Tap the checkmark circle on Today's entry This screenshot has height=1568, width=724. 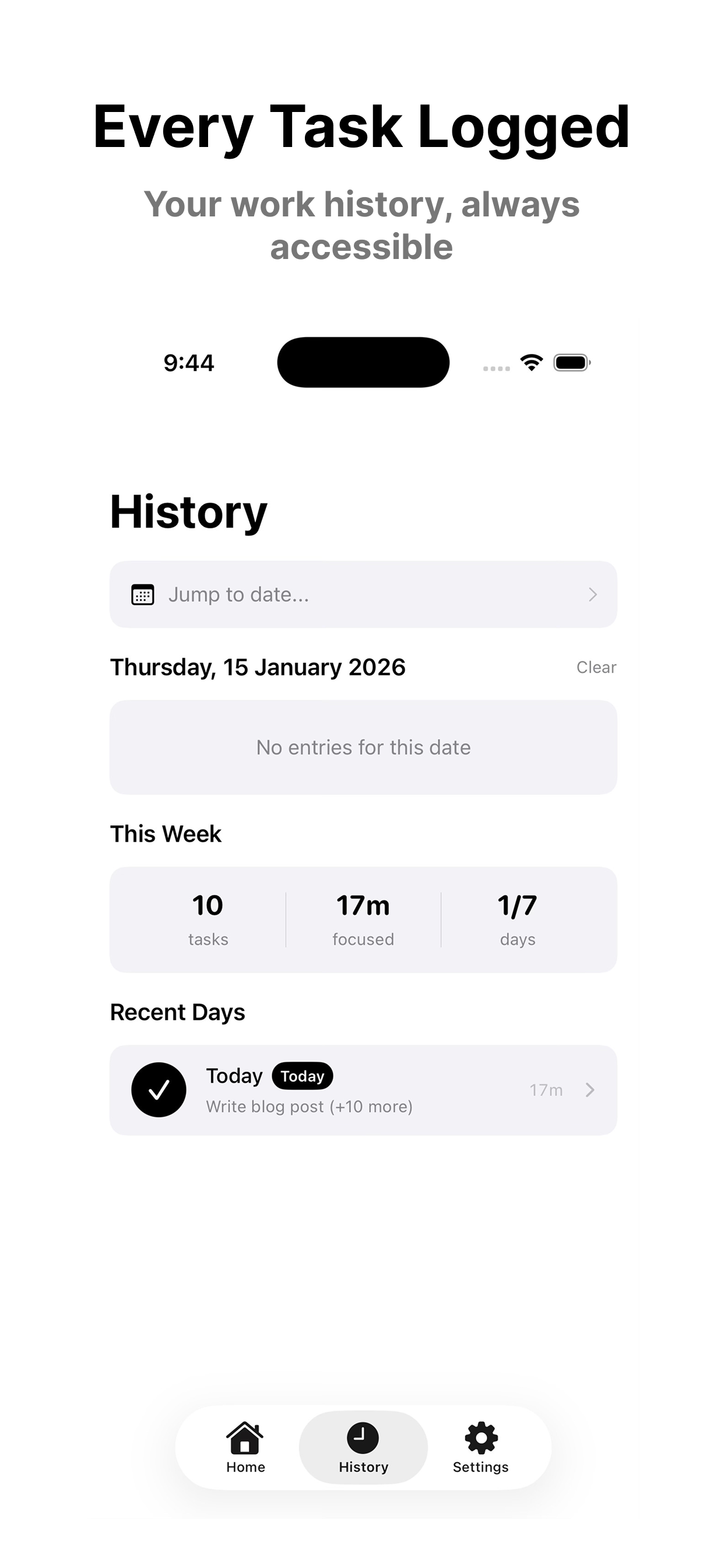[x=159, y=1090]
